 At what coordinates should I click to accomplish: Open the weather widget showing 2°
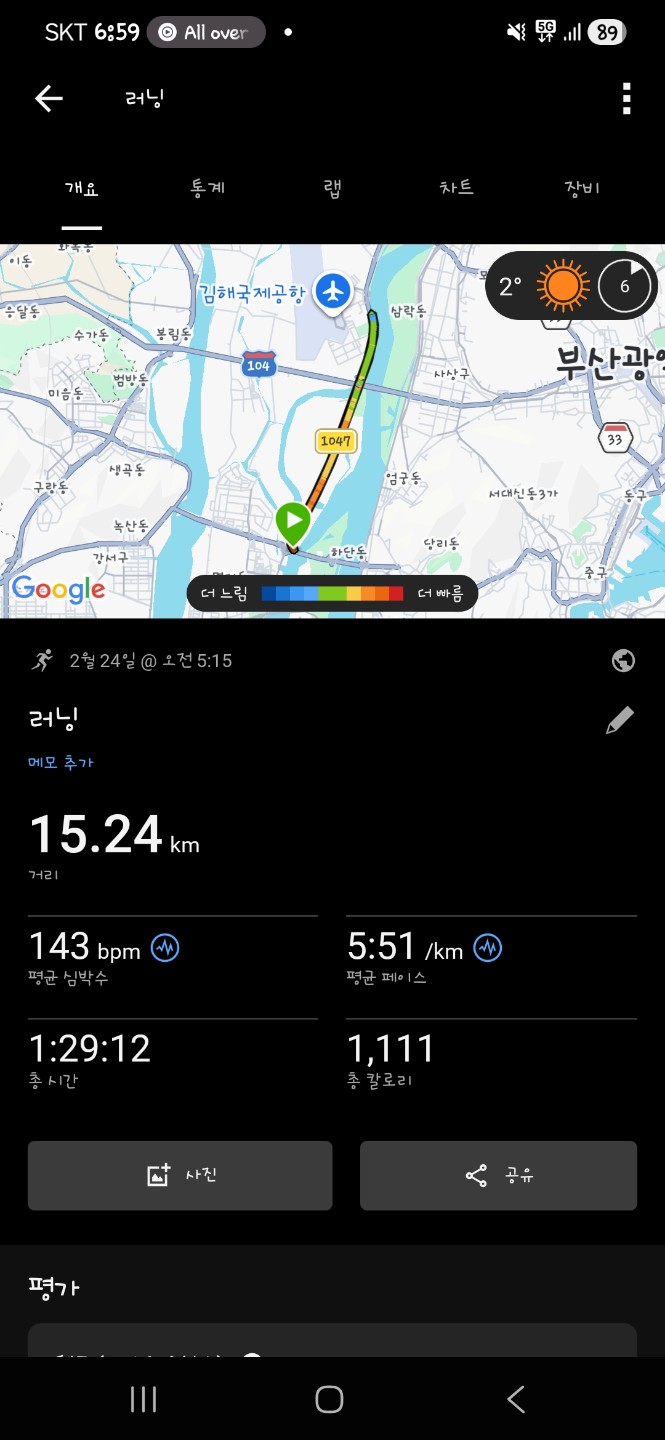click(571, 287)
